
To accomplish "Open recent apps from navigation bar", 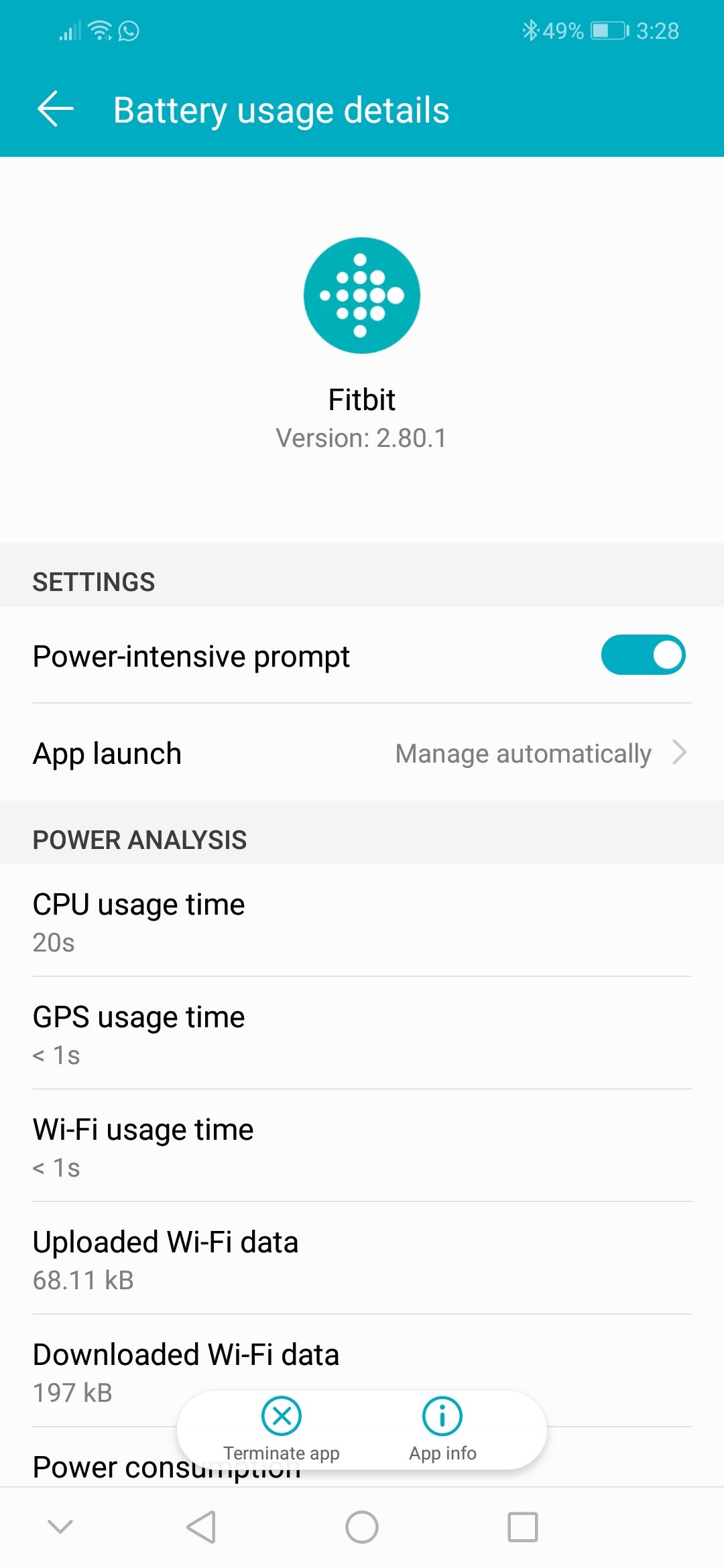I will pos(523,1528).
